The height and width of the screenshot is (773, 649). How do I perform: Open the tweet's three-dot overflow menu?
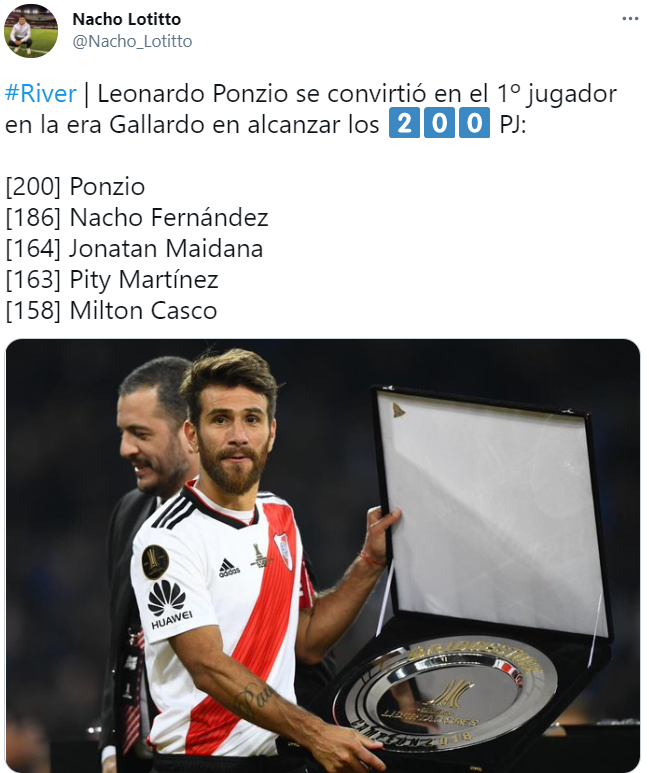point(629,19)
